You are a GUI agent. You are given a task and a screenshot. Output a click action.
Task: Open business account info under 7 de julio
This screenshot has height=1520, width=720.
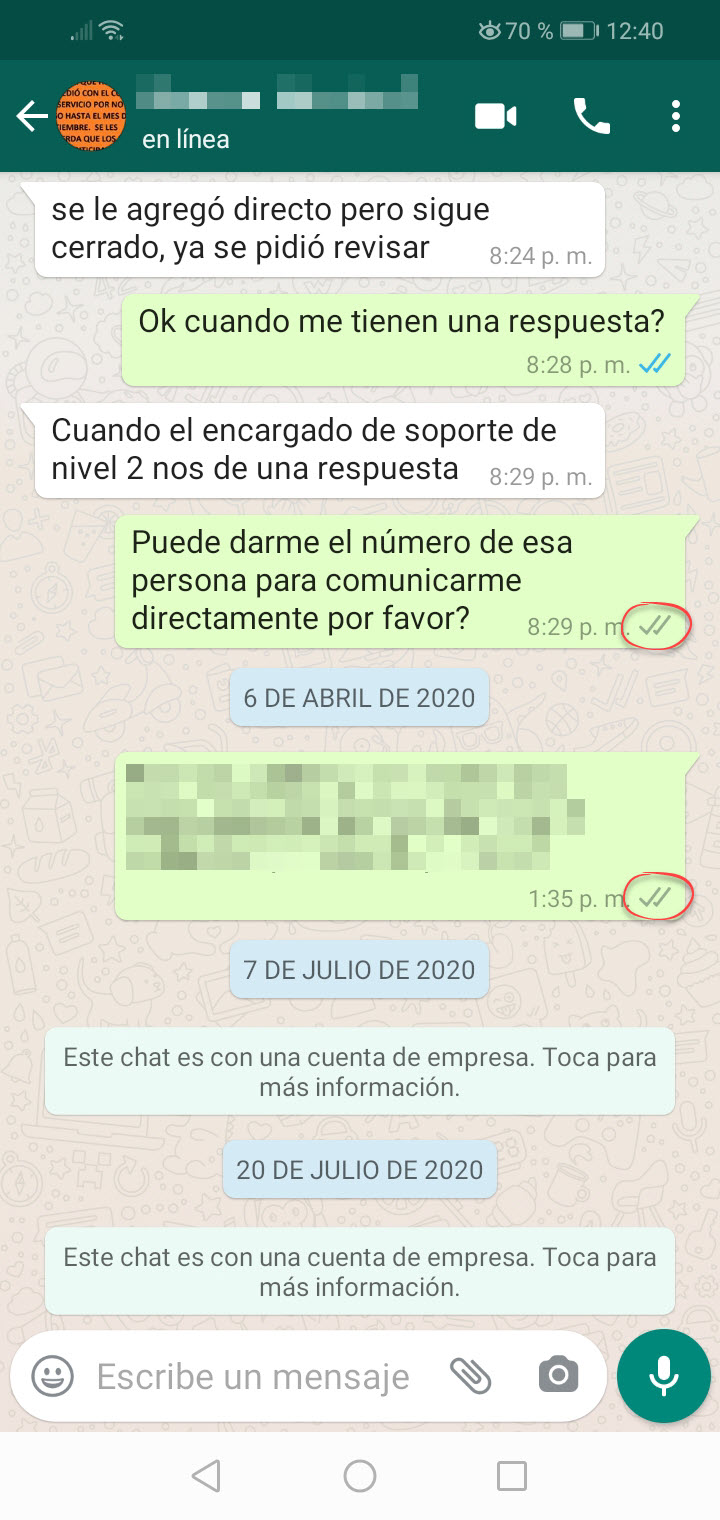360,1071
